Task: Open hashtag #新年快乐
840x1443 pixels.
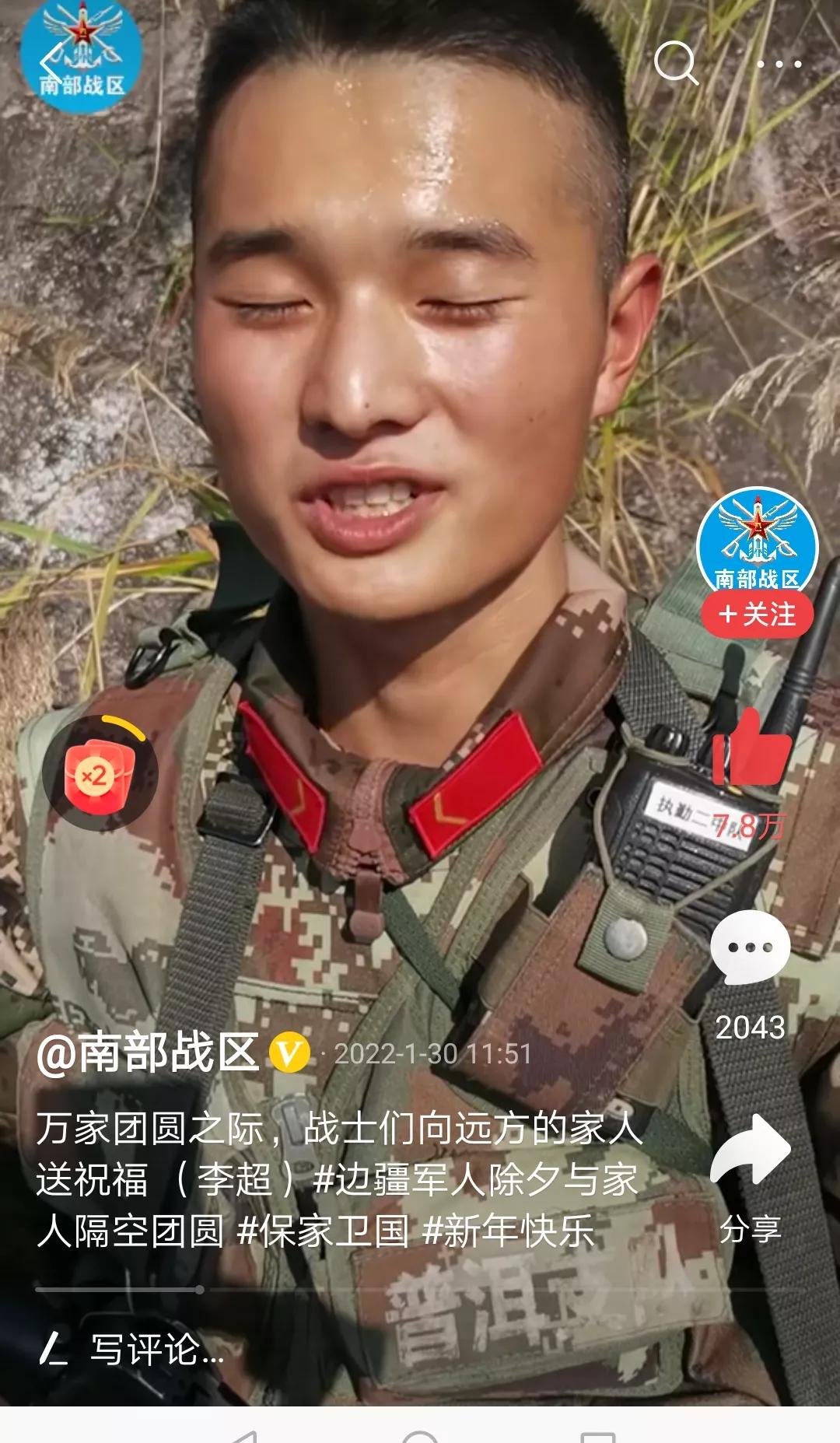Action: click(x=509, y=1231)
